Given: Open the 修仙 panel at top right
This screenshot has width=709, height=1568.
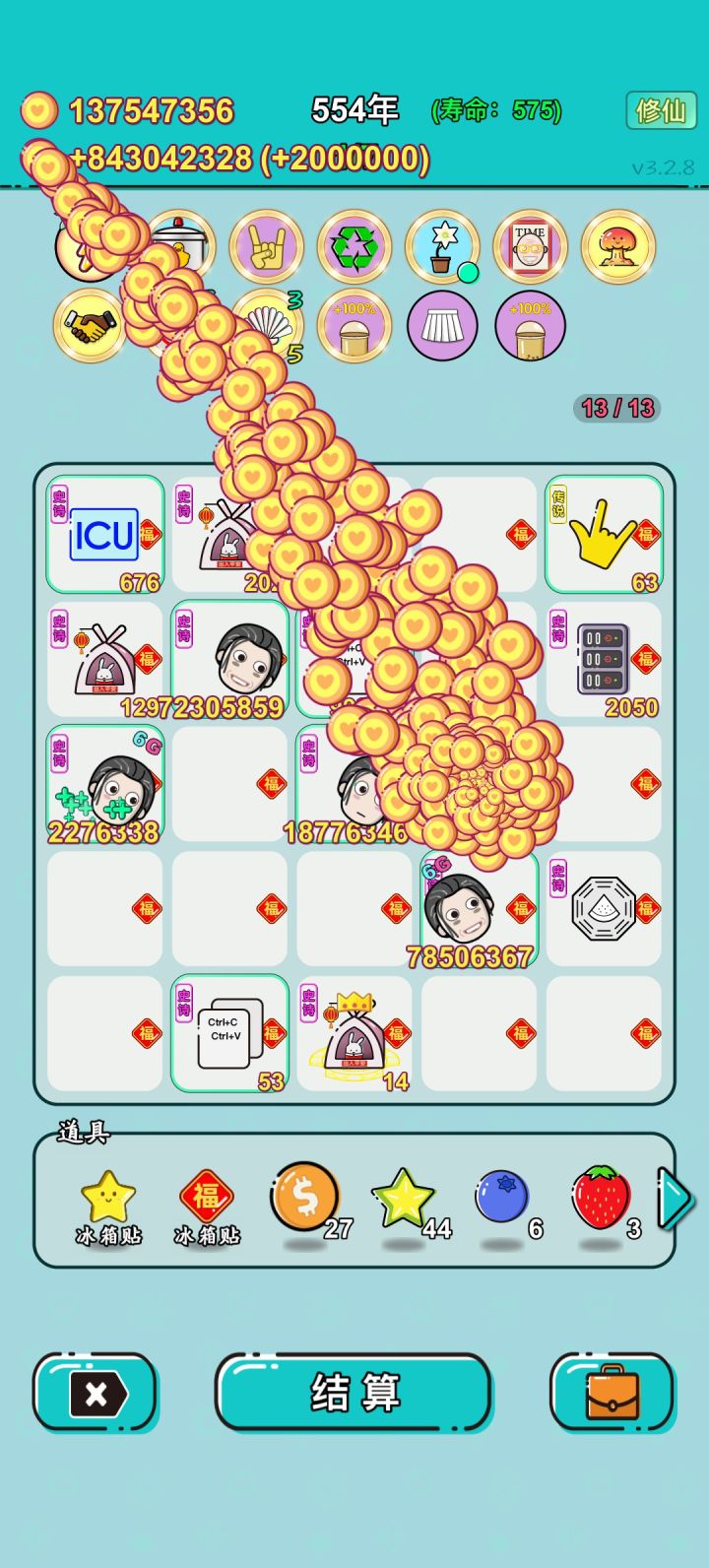Looking at the screenshot, I should coord(662,109).
